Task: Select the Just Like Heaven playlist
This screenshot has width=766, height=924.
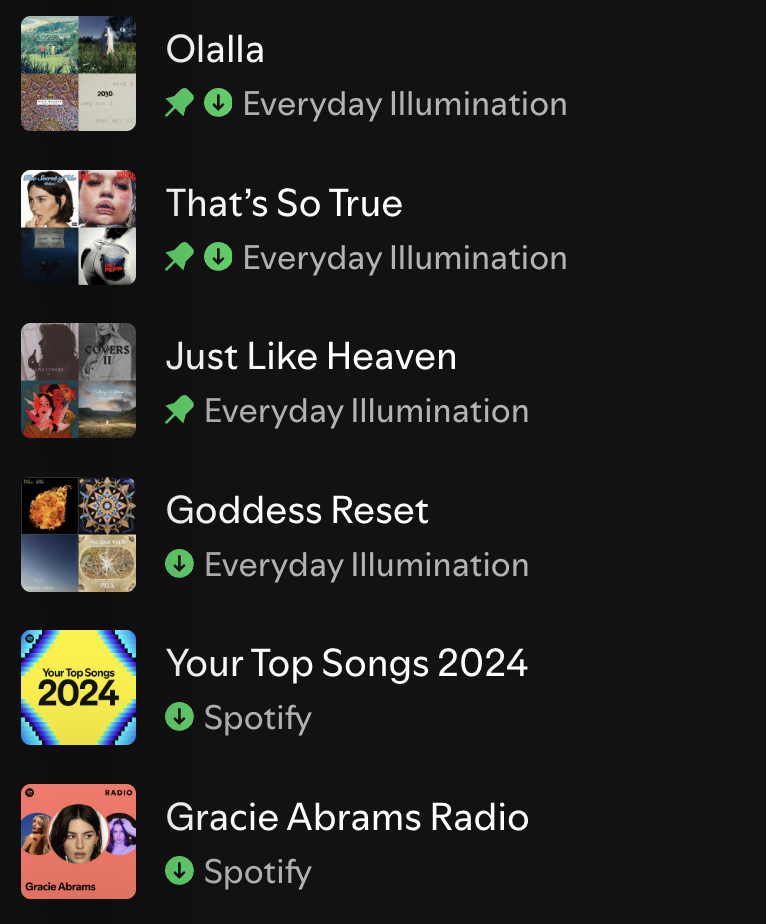Action: [311, 357]
